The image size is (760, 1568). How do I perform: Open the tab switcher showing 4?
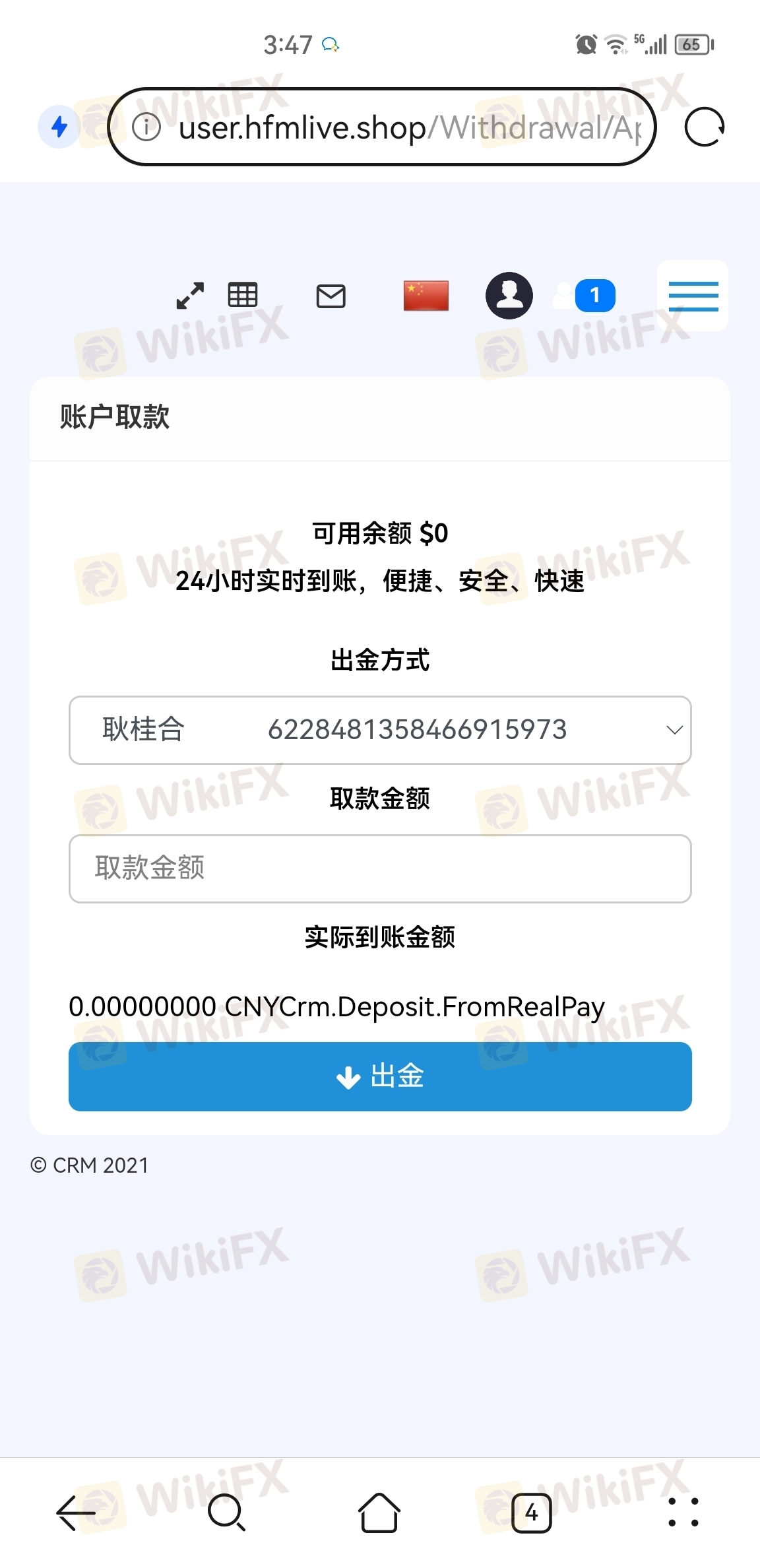pos(531,1512)
